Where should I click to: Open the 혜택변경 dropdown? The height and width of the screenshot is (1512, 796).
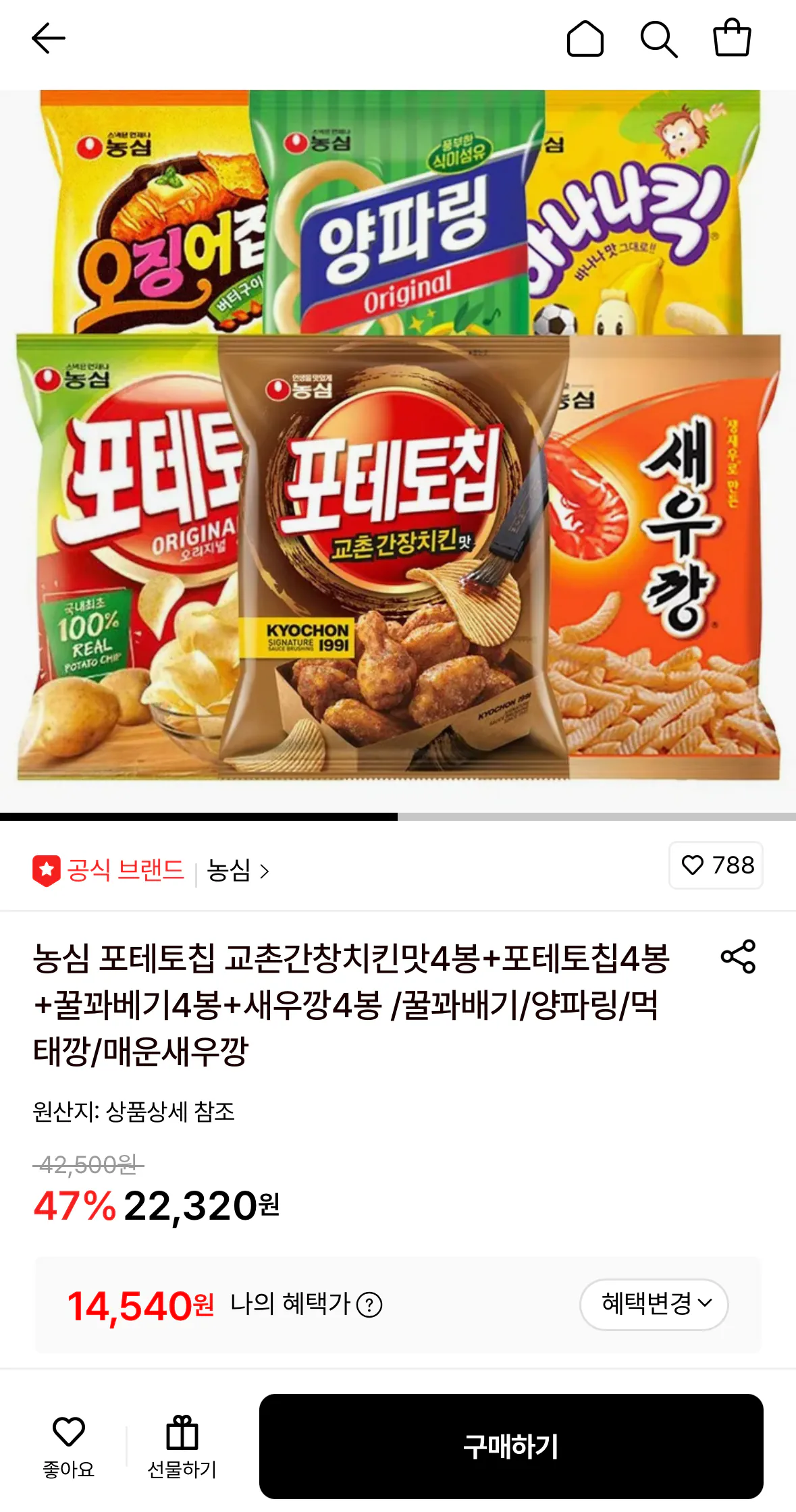652,1304
